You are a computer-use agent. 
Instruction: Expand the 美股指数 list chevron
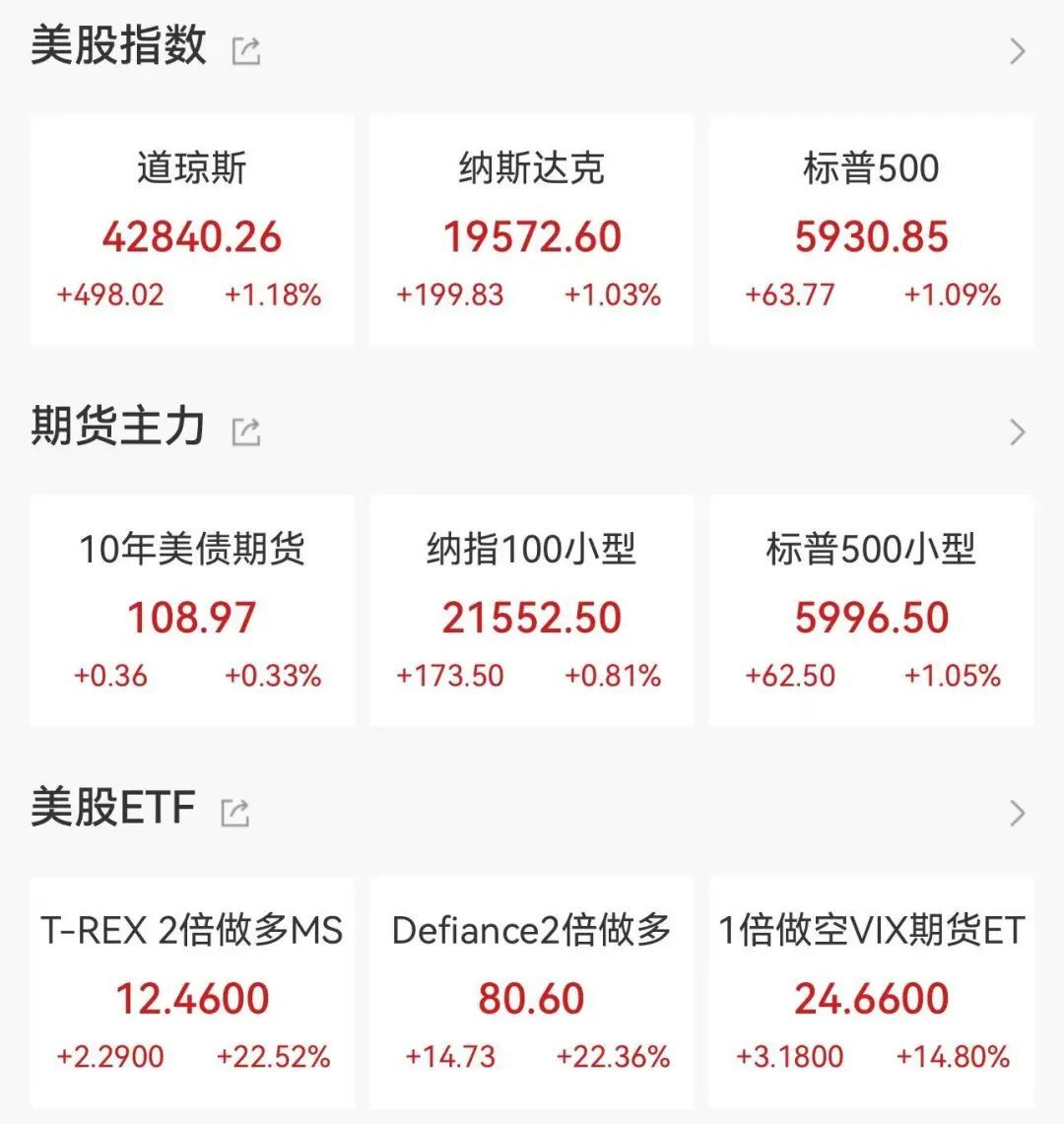point(1018,51)
